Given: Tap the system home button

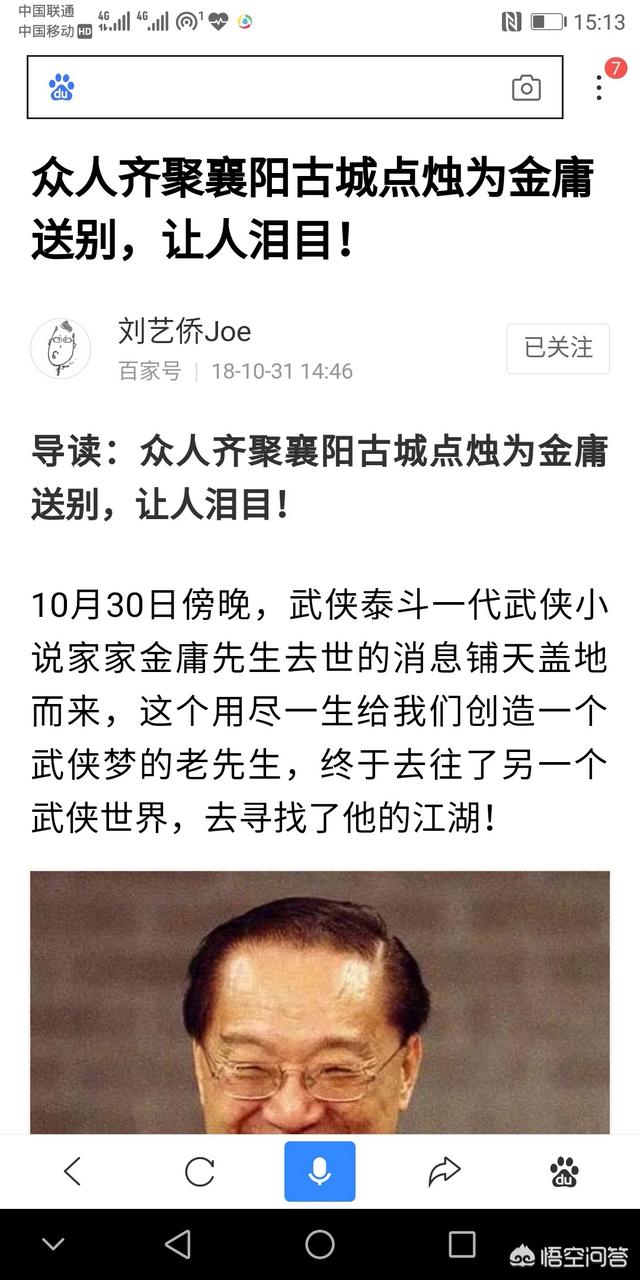Looking at the screenshot, I should click(x=320, y=1244).
